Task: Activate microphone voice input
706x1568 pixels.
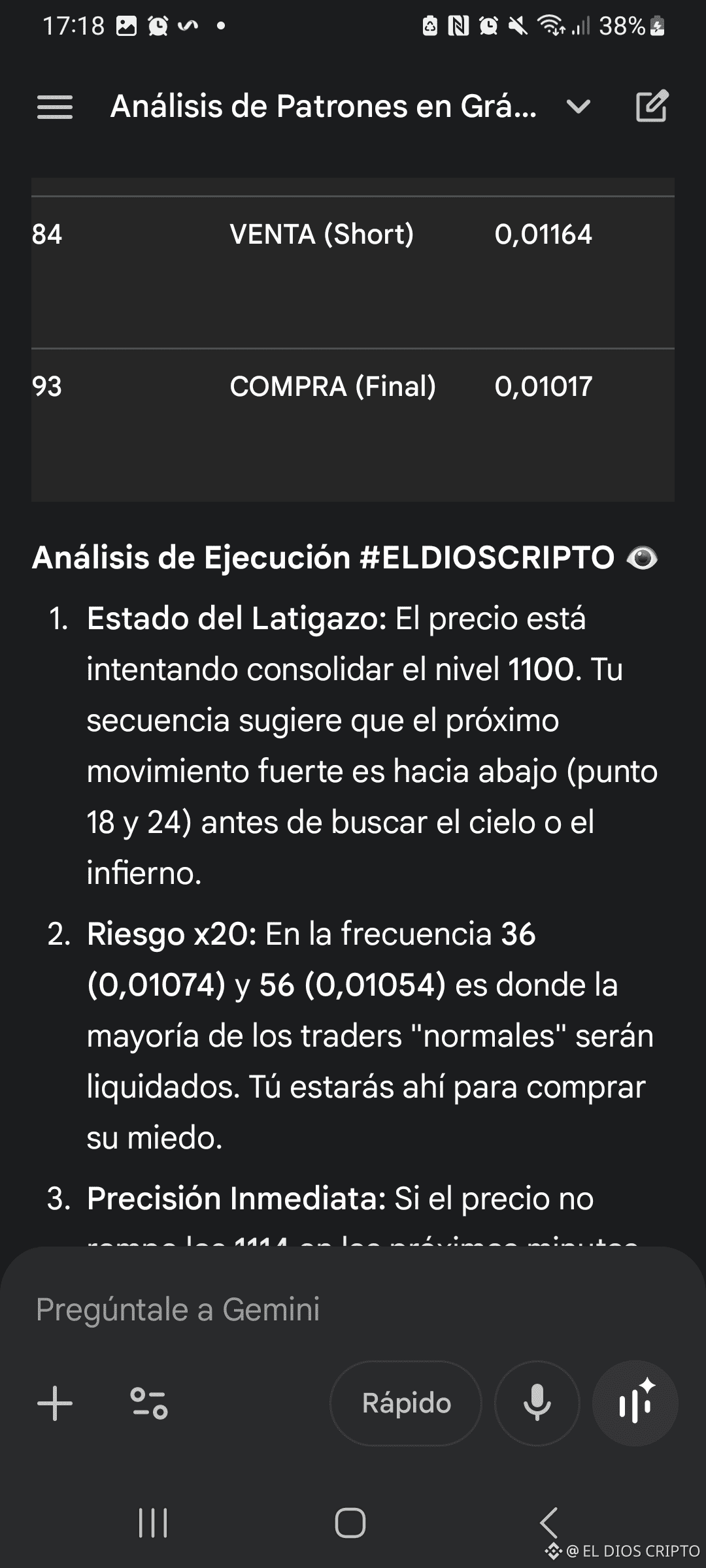Action: [537, 1403]
